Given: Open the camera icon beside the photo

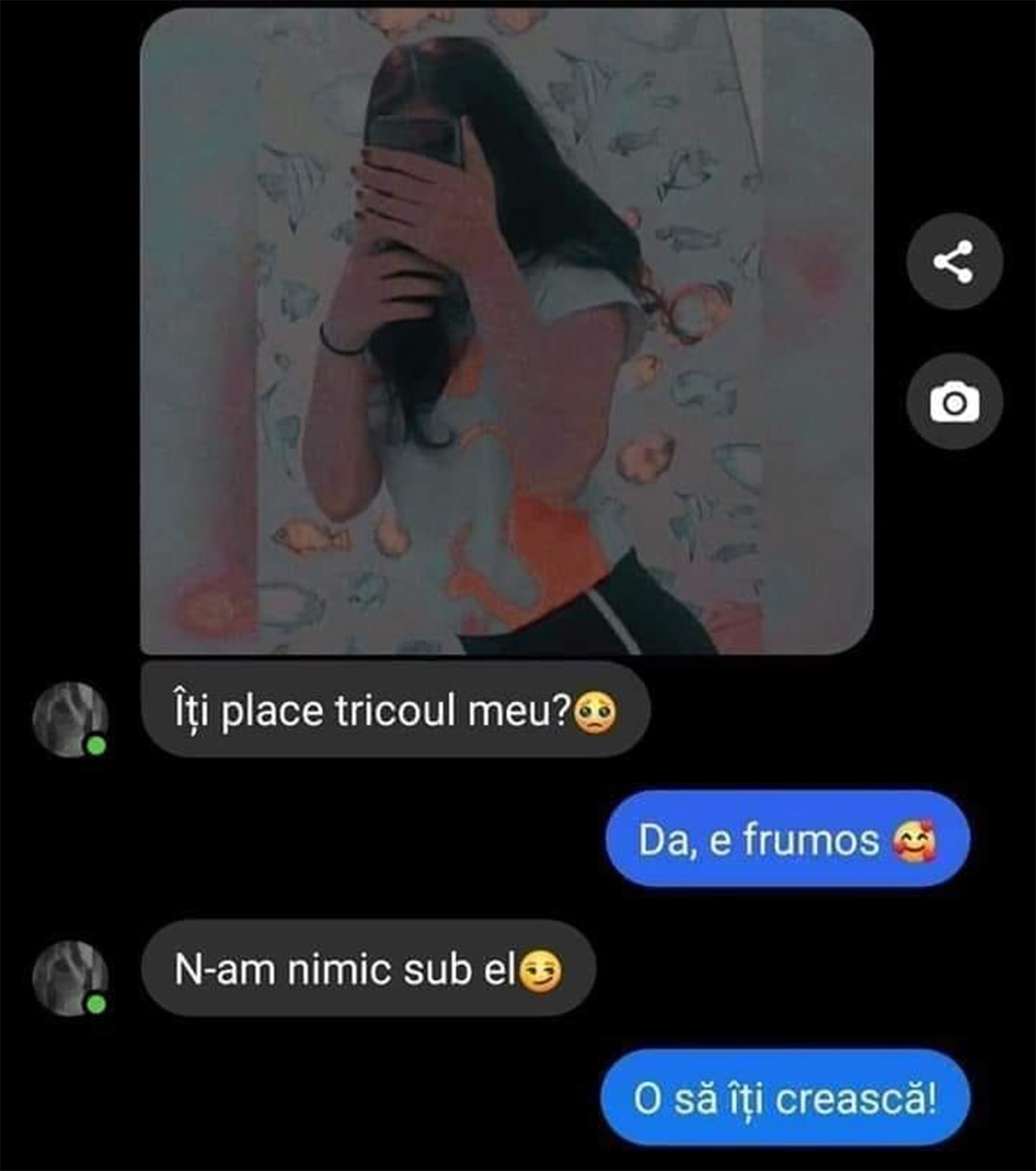Looking at the screenshot, I should click(x=954, y=402).
